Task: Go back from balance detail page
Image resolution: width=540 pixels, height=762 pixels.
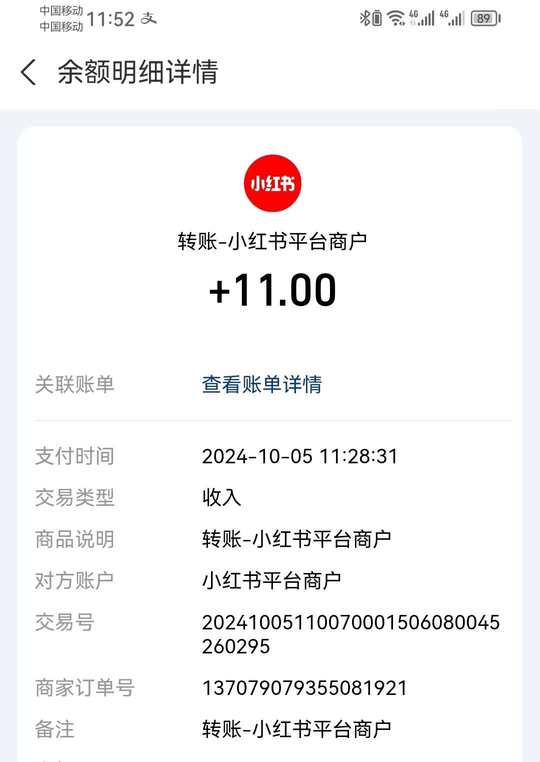Action: pos(28,72)
